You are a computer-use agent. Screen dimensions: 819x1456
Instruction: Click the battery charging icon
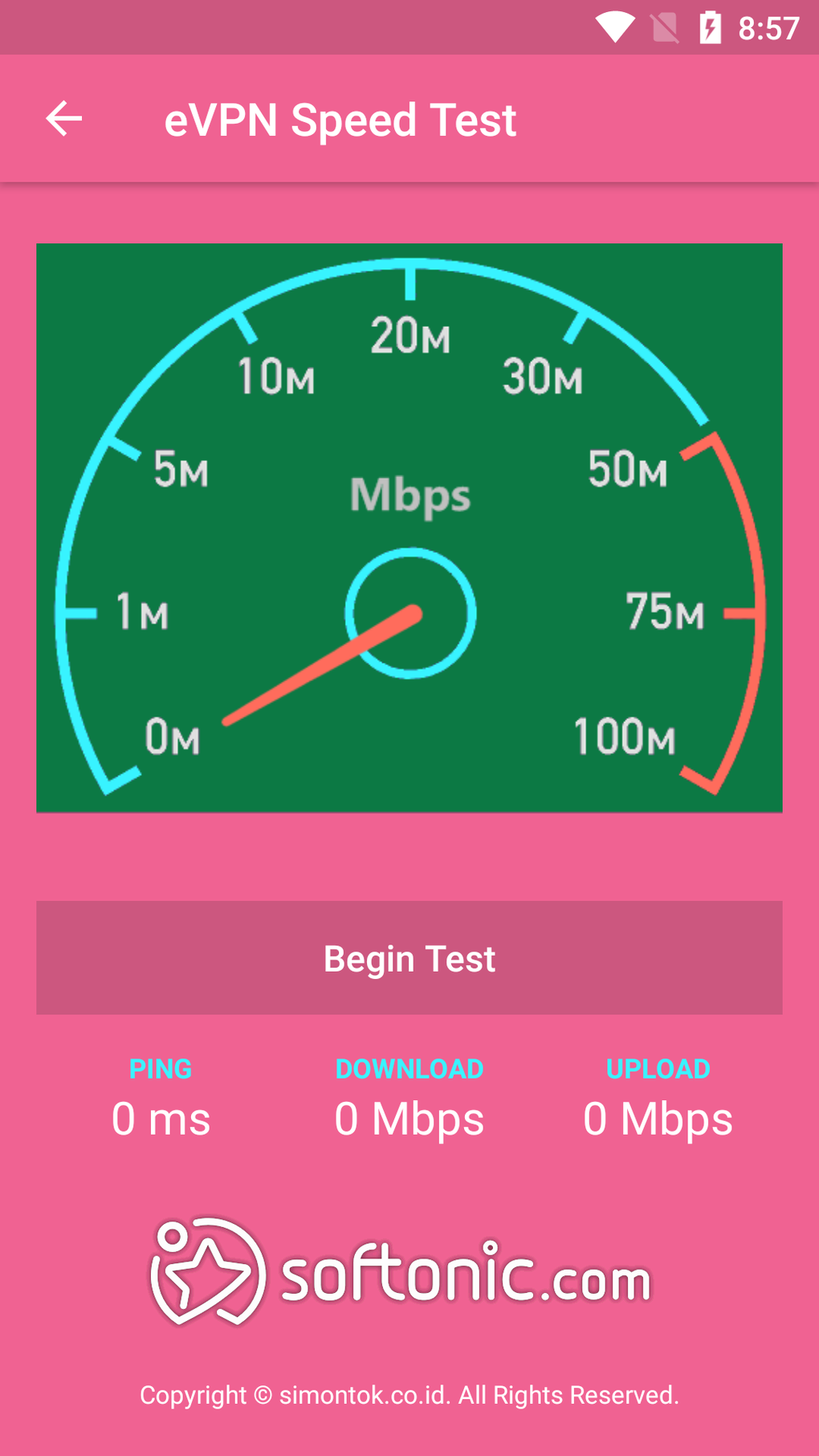710,27
